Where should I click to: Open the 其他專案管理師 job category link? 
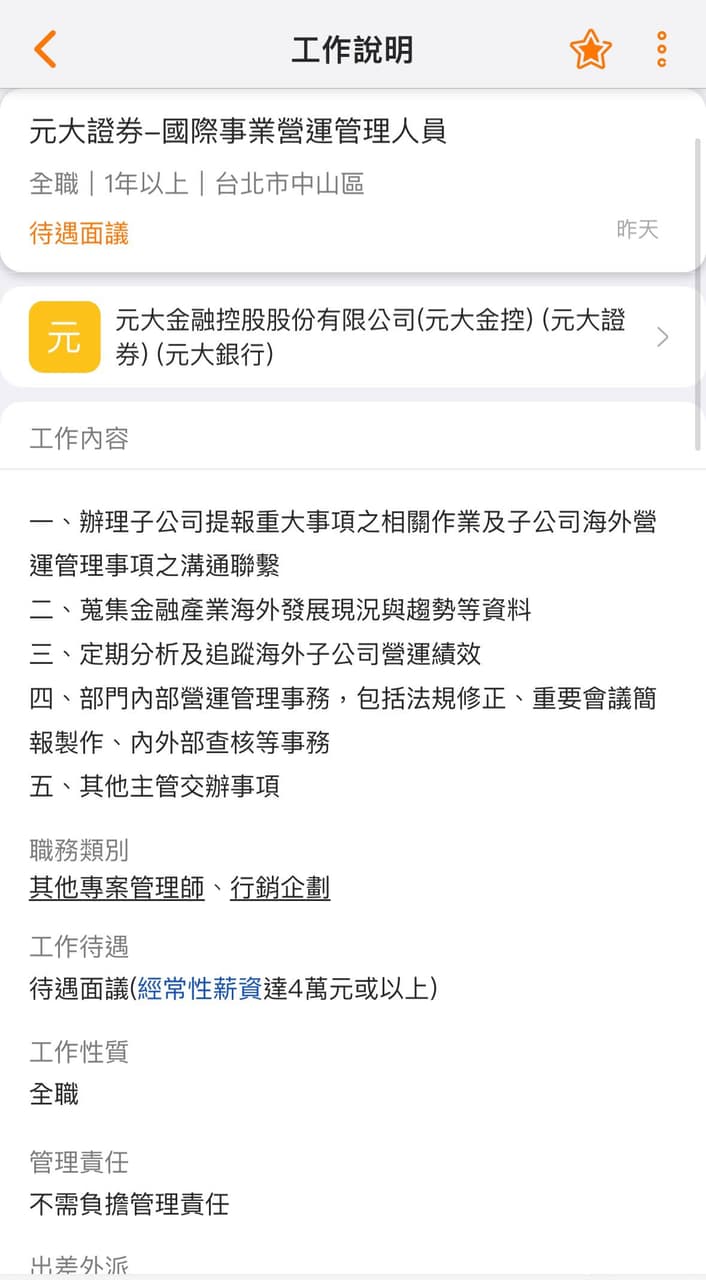[x=117, y=888]
